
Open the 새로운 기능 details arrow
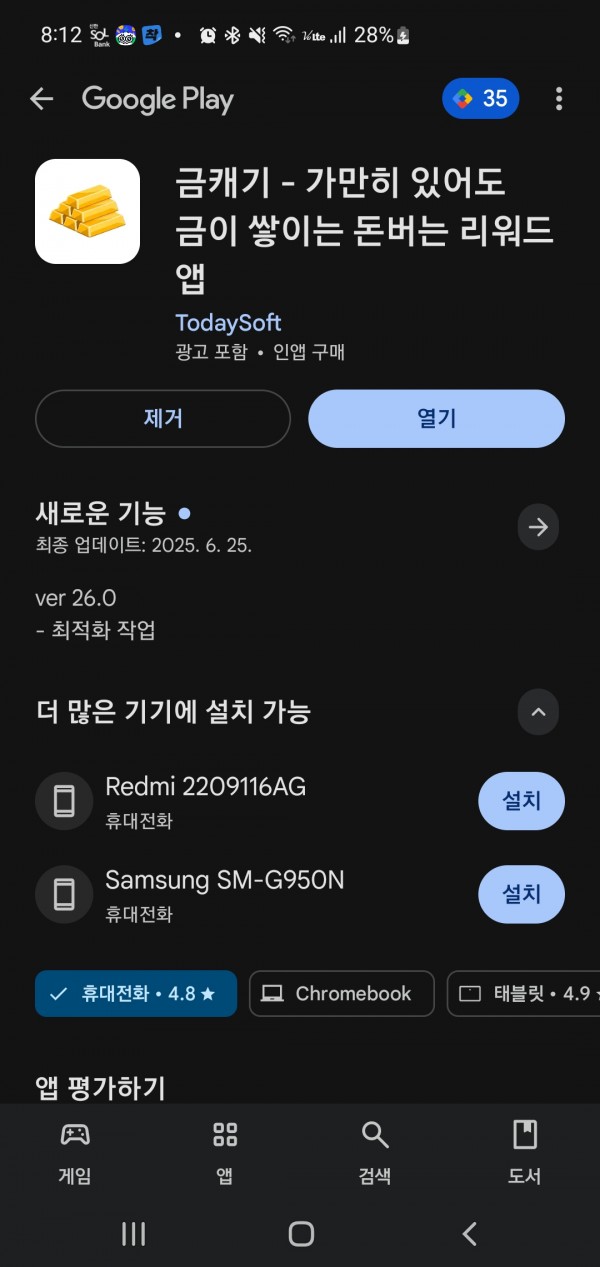(538, 527)
